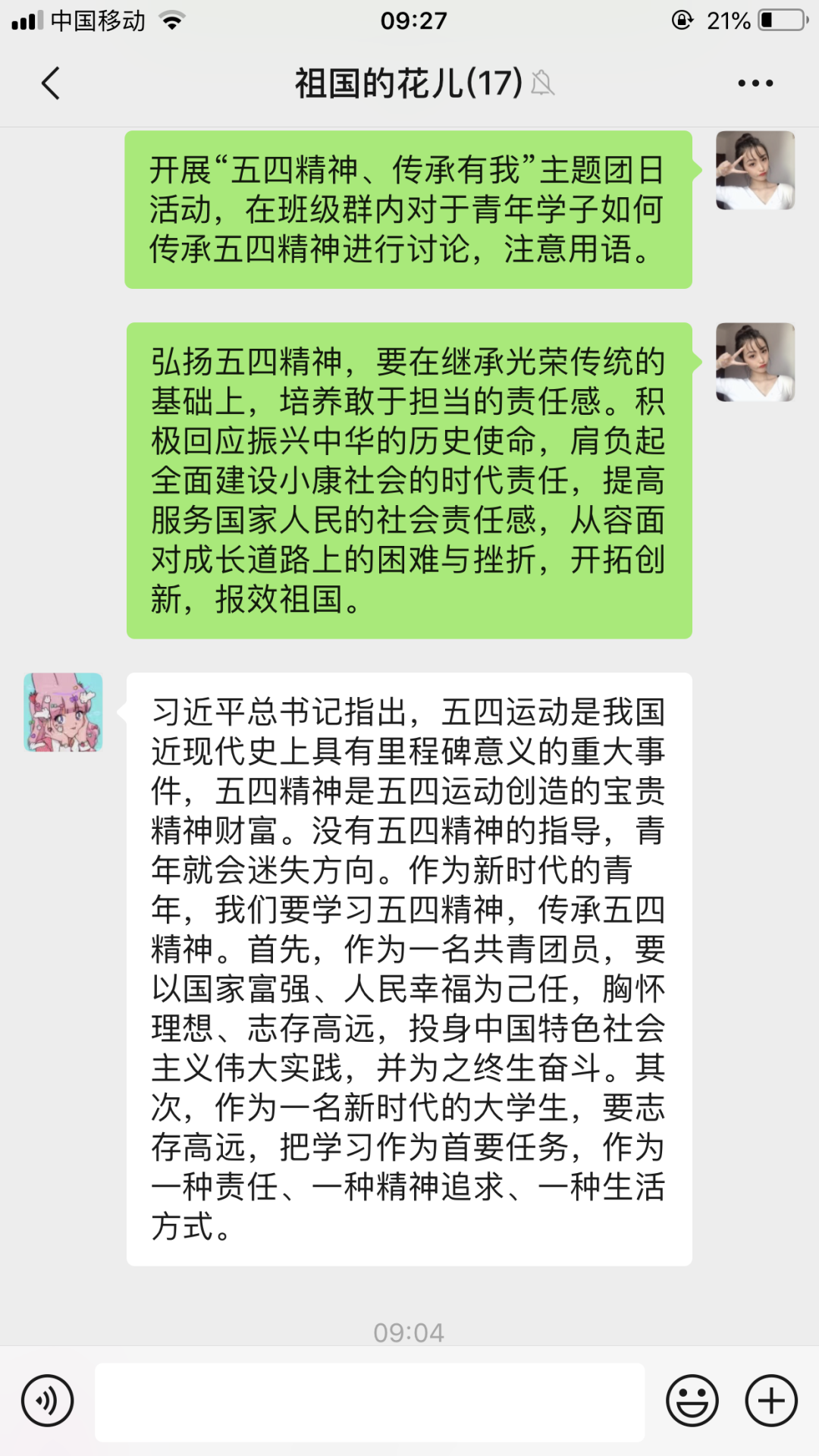Screen dimensions: 819x1456
Task: Open the group chat info menu
Action: (755, 83)
